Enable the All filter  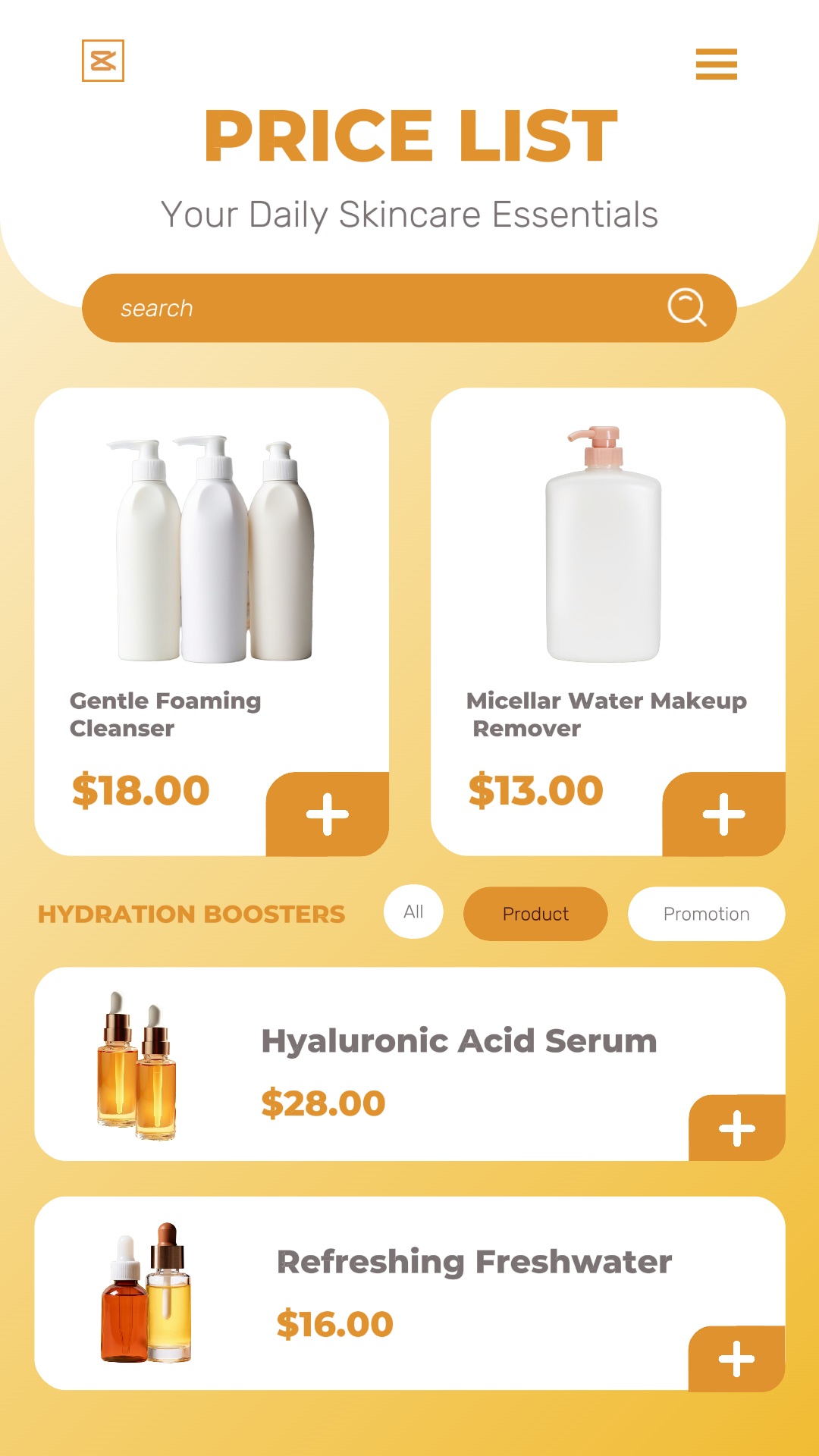click(413, 912)
